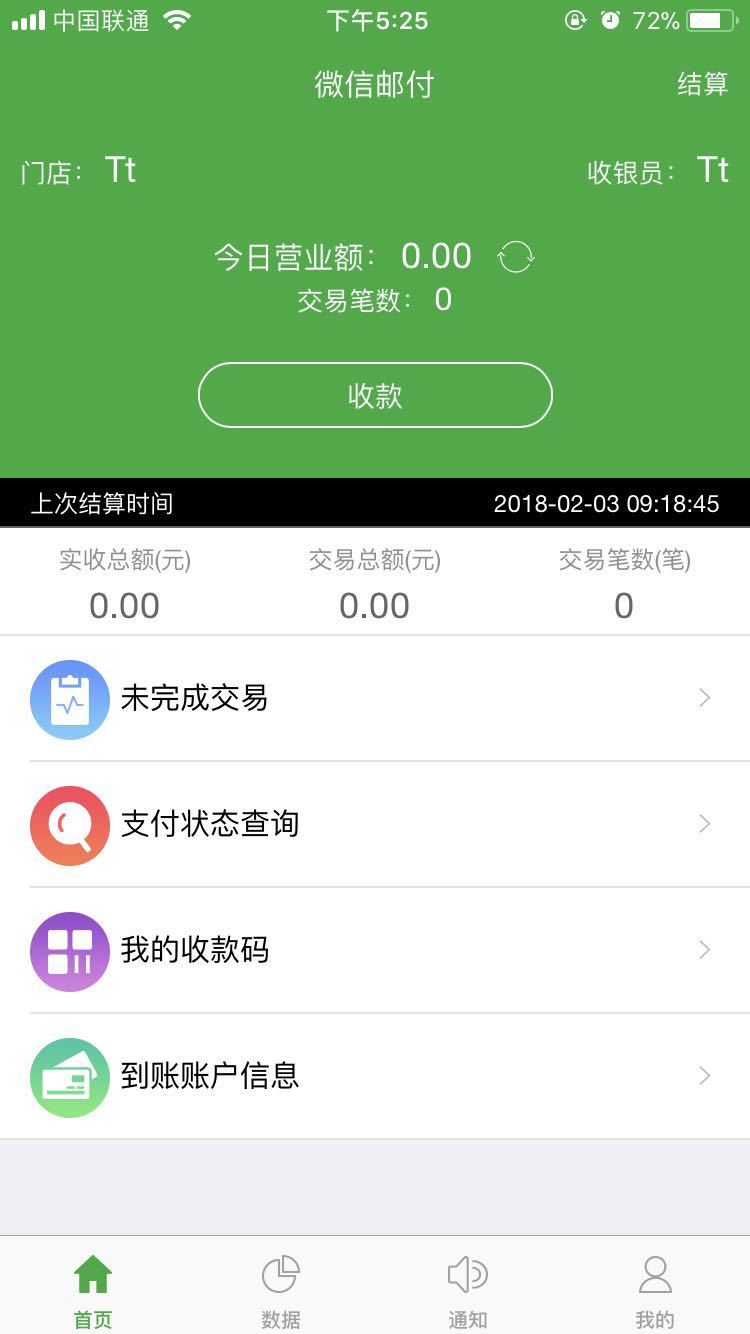
Task: Expand 未完成交易 via its chevron
Action: (x=704, y=698)
